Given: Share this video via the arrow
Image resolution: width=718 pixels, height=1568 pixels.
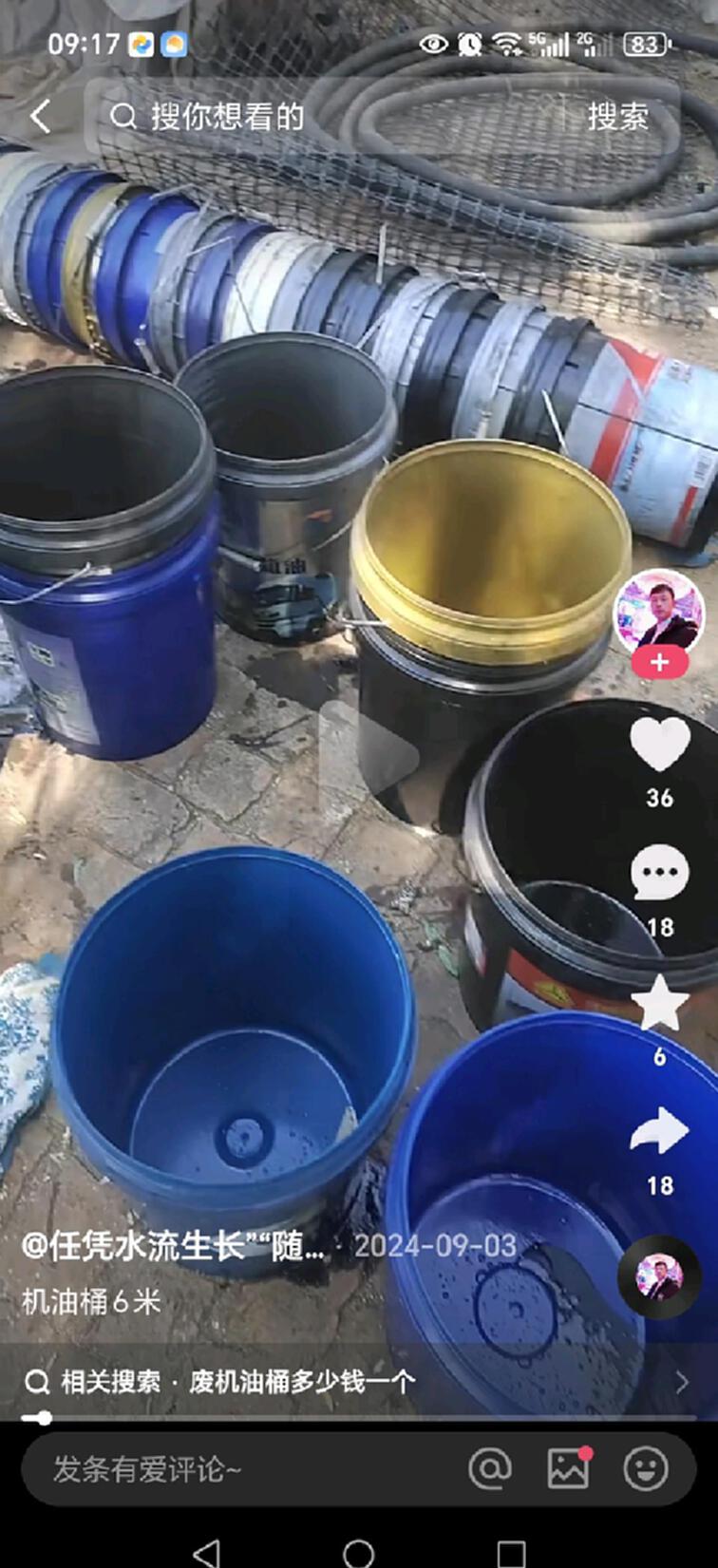Looking at the screenshot, I should coord(660,1133).
